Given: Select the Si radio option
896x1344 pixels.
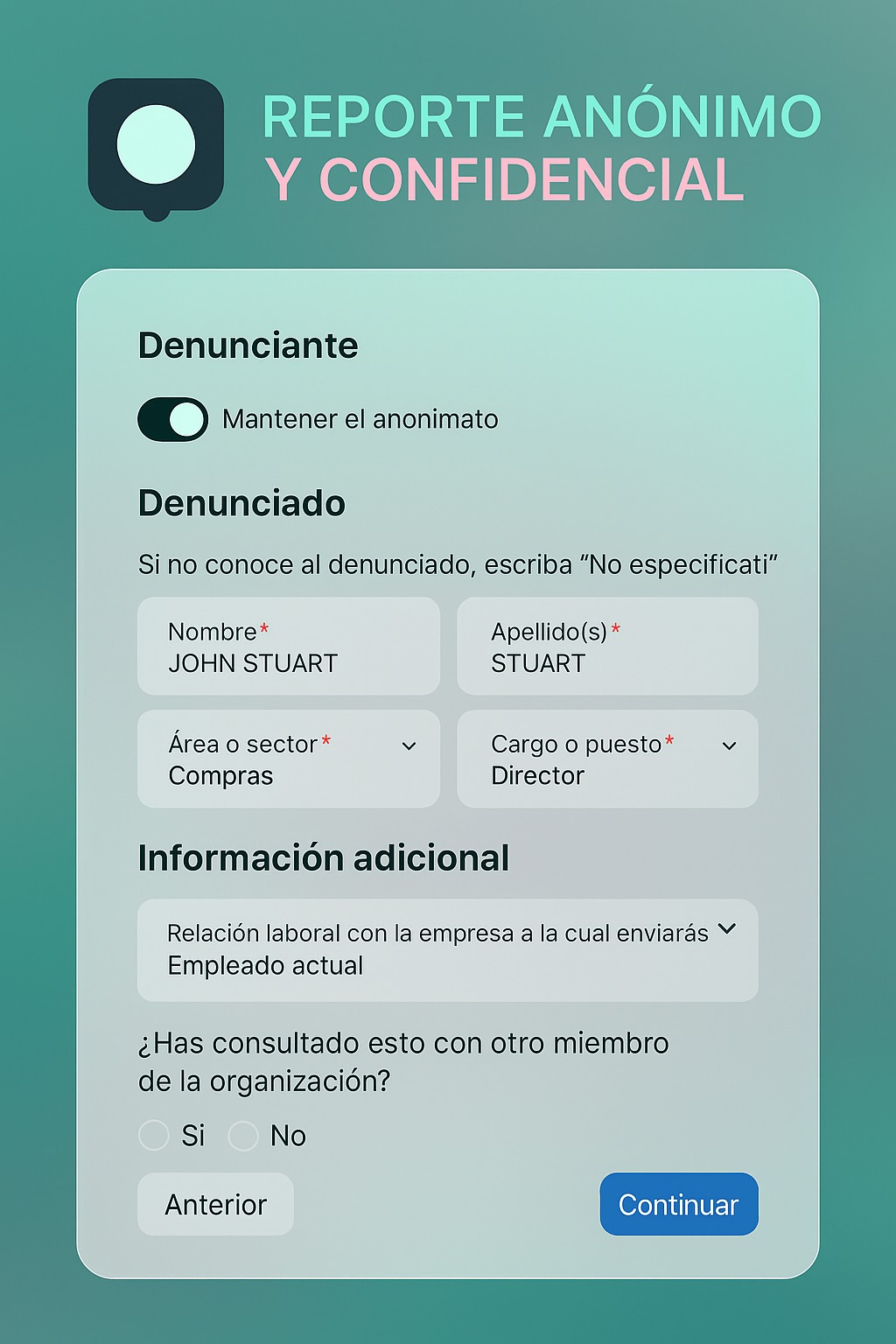Looking at the screenshot, I should point(154,1136).
